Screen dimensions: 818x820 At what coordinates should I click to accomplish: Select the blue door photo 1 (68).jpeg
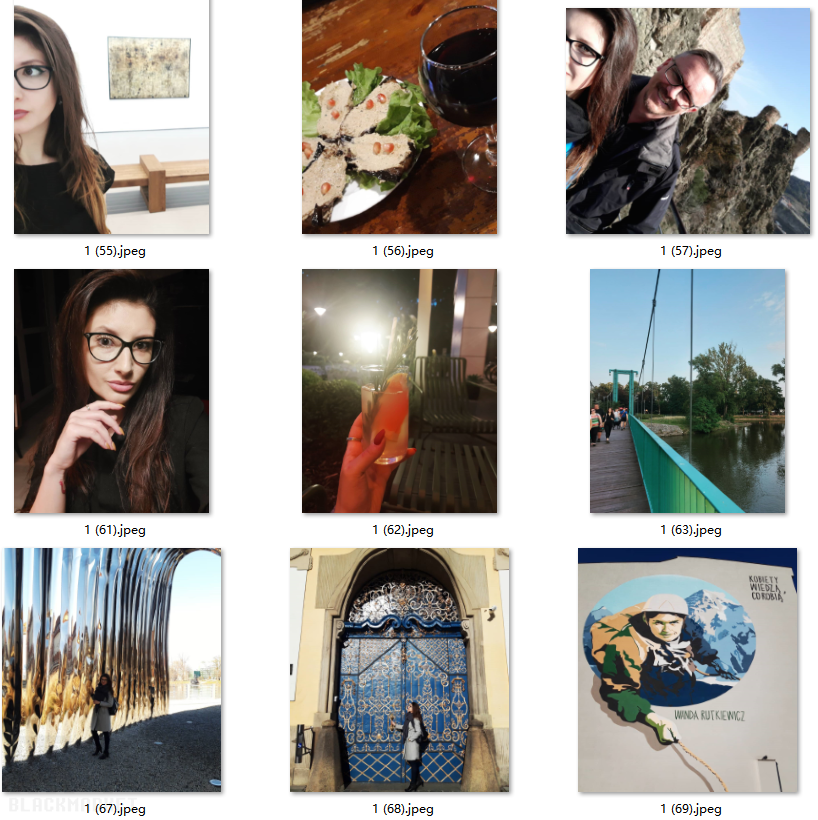399,670
